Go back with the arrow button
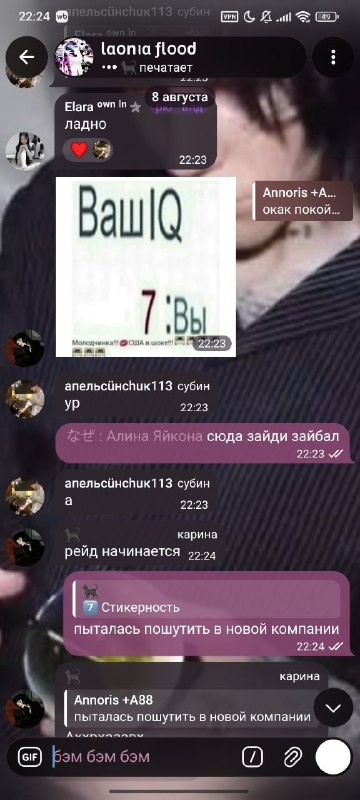The image size is (360, 800). [27, 57]
